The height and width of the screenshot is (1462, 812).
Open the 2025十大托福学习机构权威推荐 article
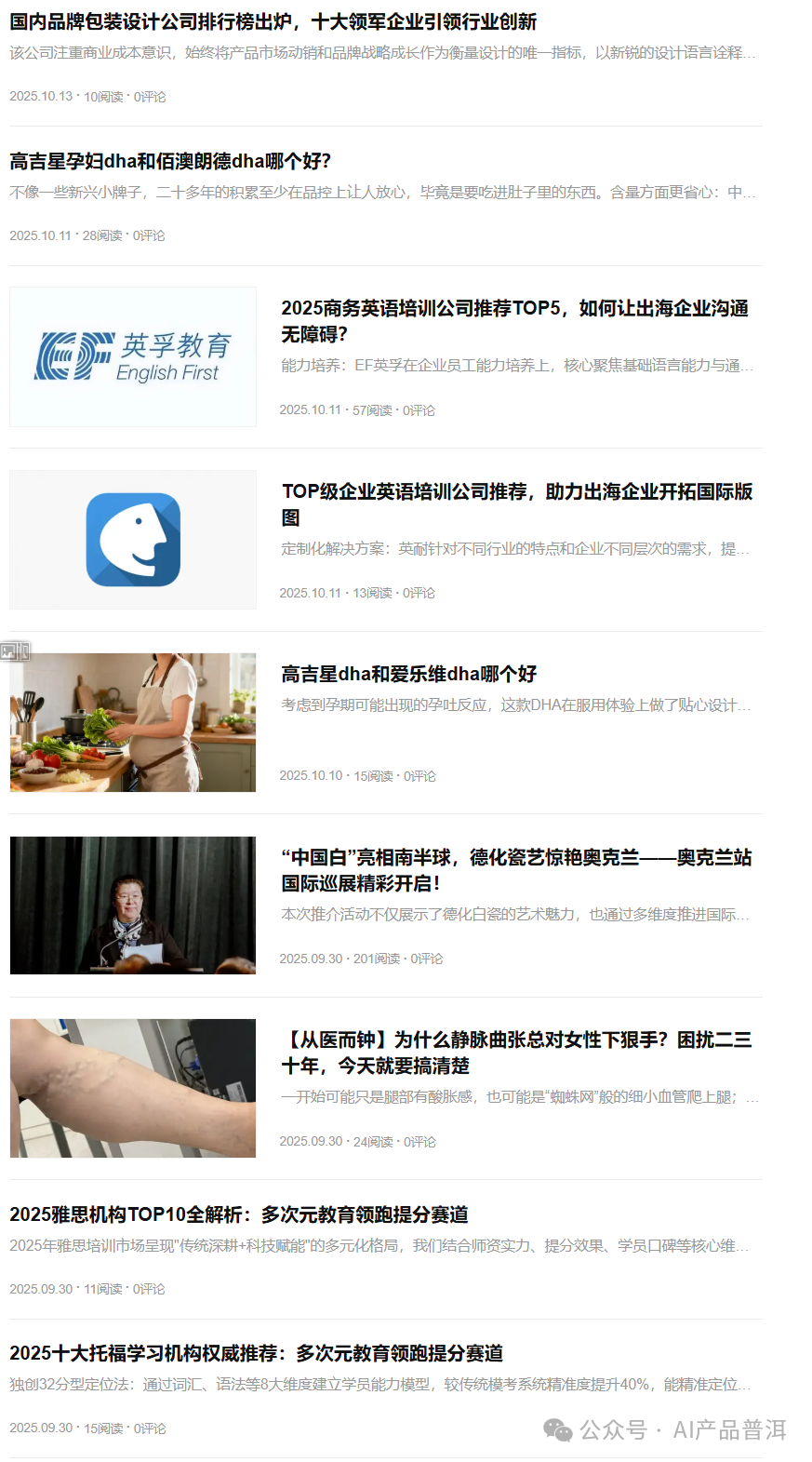click(256, 1353)
